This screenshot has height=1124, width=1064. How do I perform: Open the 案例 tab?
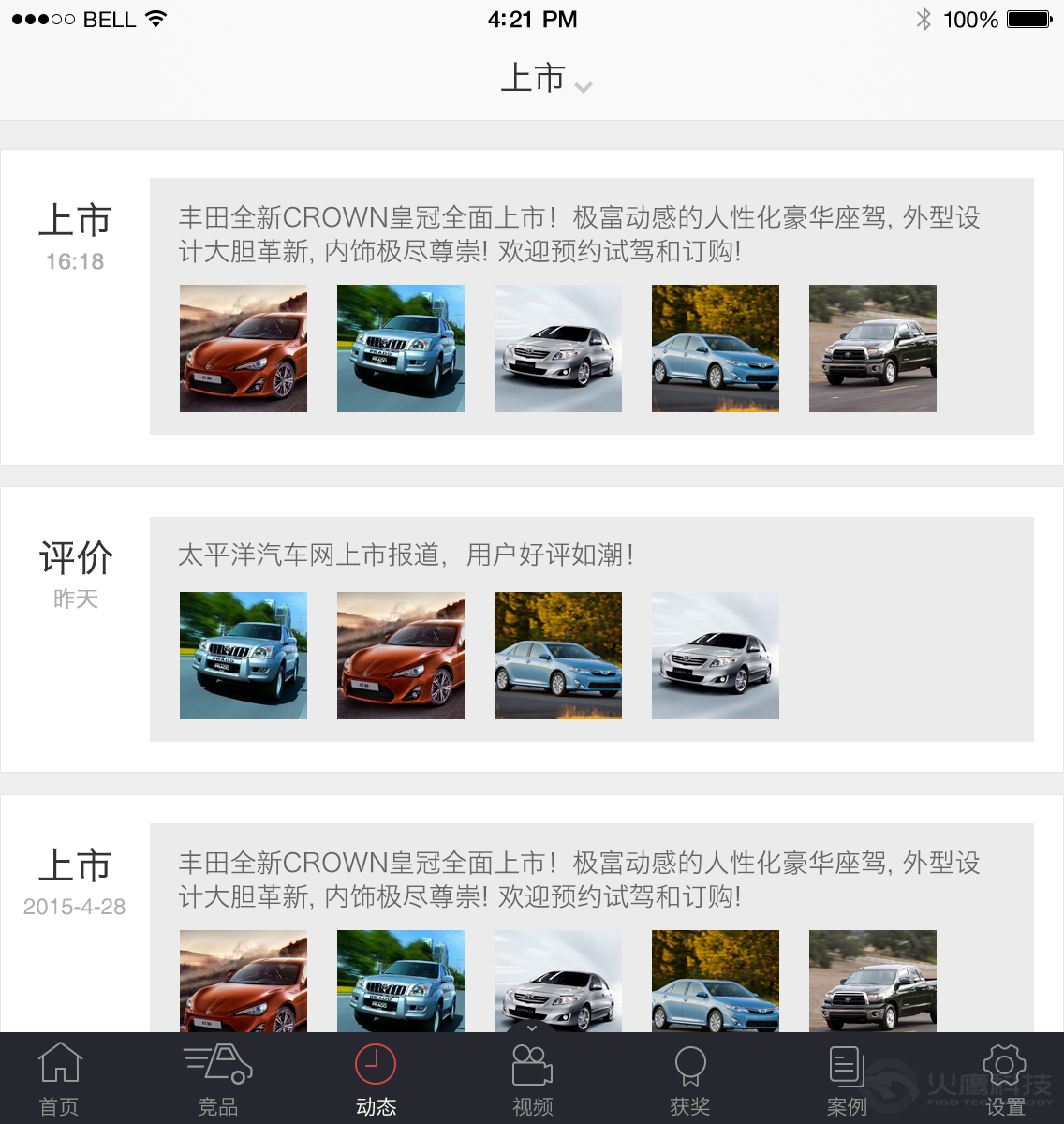(x=847, y=1079)
